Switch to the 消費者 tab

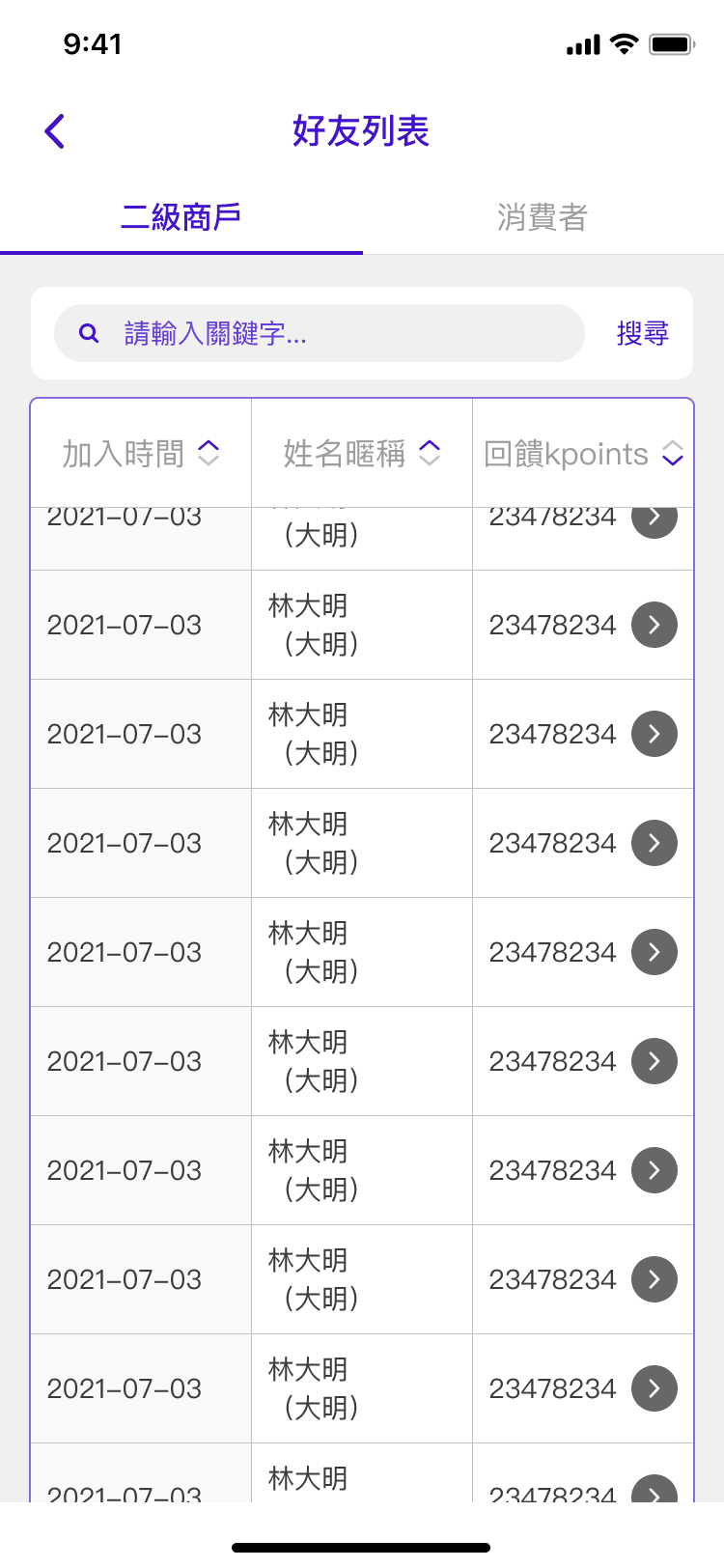(543, 217)
